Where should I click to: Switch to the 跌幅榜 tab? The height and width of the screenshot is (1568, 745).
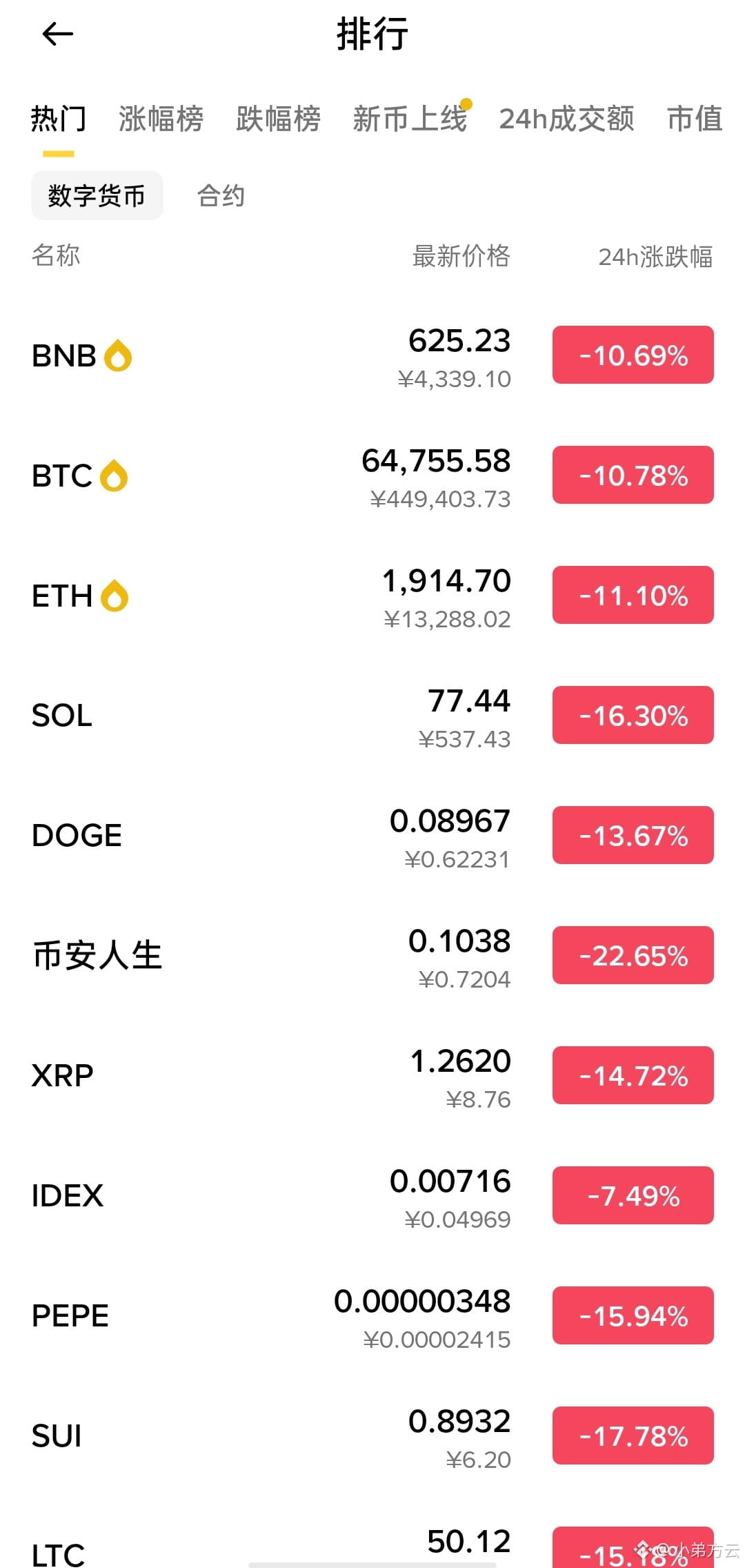(278, 119)
